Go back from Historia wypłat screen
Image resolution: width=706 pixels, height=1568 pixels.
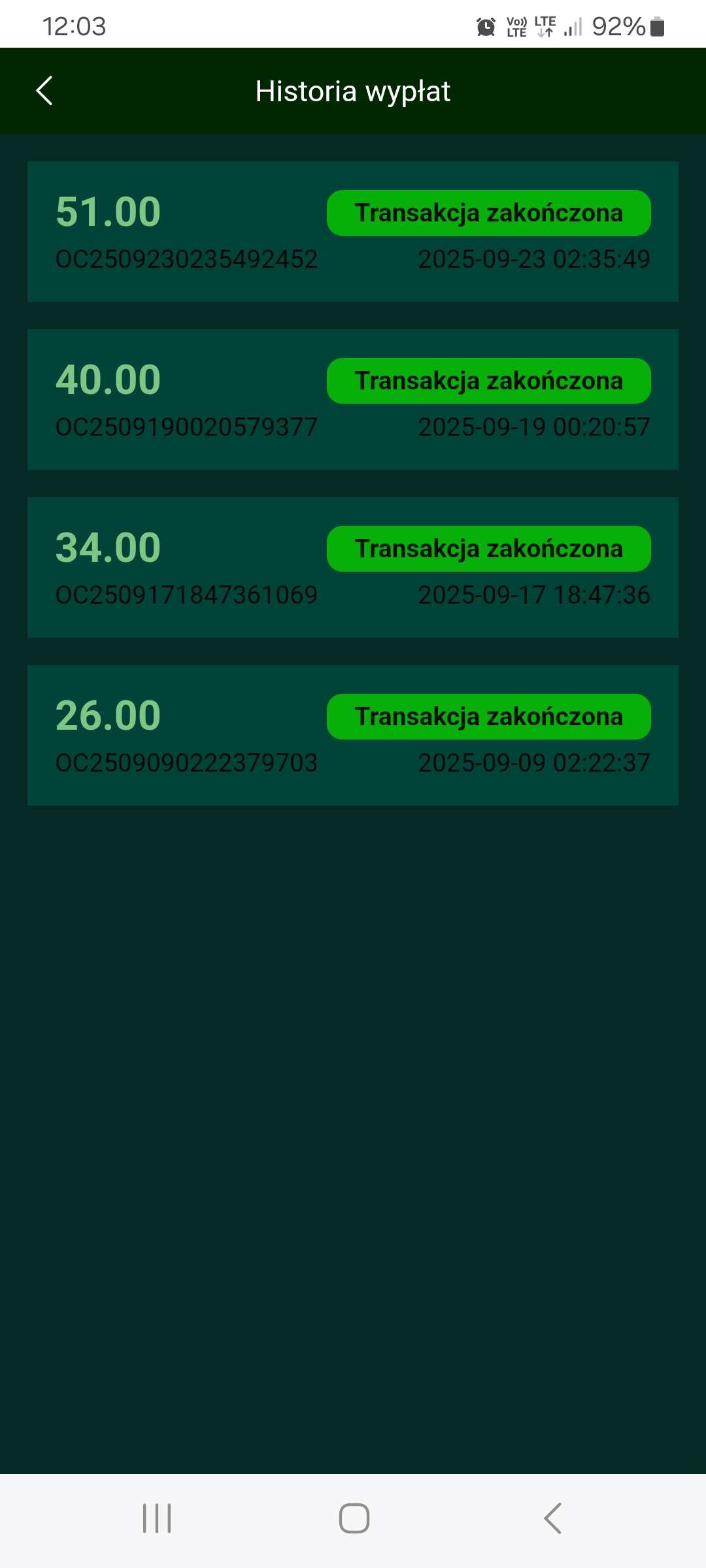pyautogui.click(x=44, y=91)
